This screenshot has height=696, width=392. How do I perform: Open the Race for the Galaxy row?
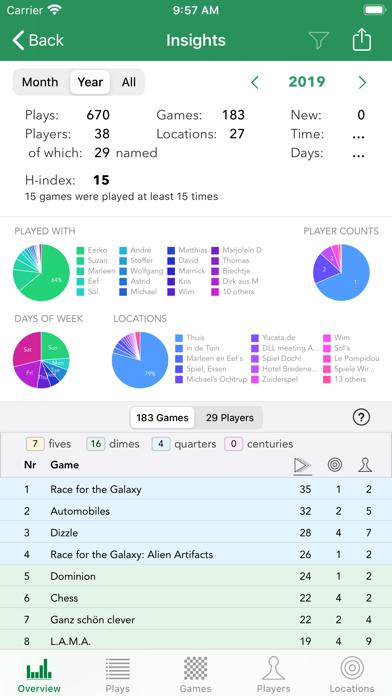click(x=196, y=490)
